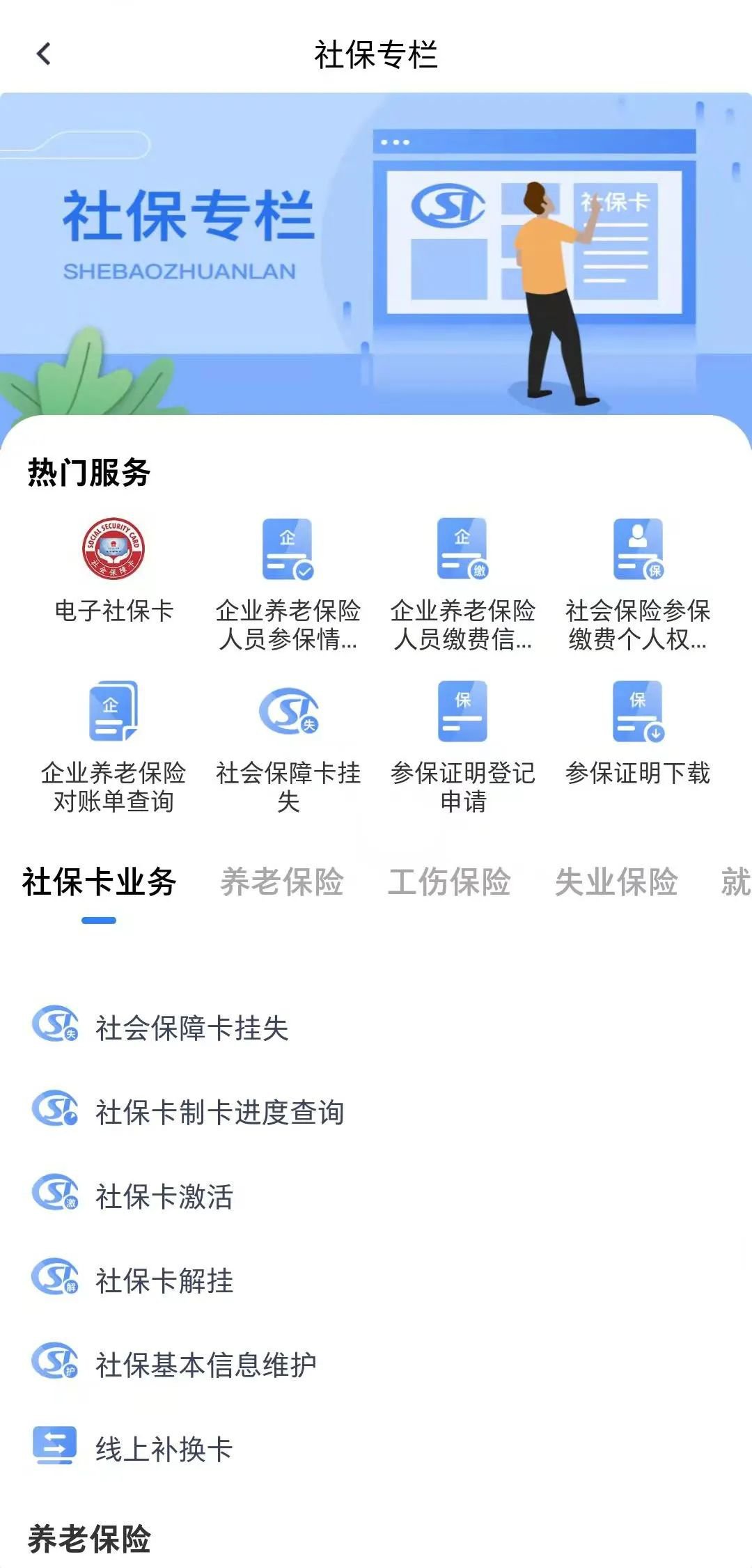Switch to the 养老保险 tab
The width and height of the screenshot is (752, 1568).
click(x=282, y=881)
